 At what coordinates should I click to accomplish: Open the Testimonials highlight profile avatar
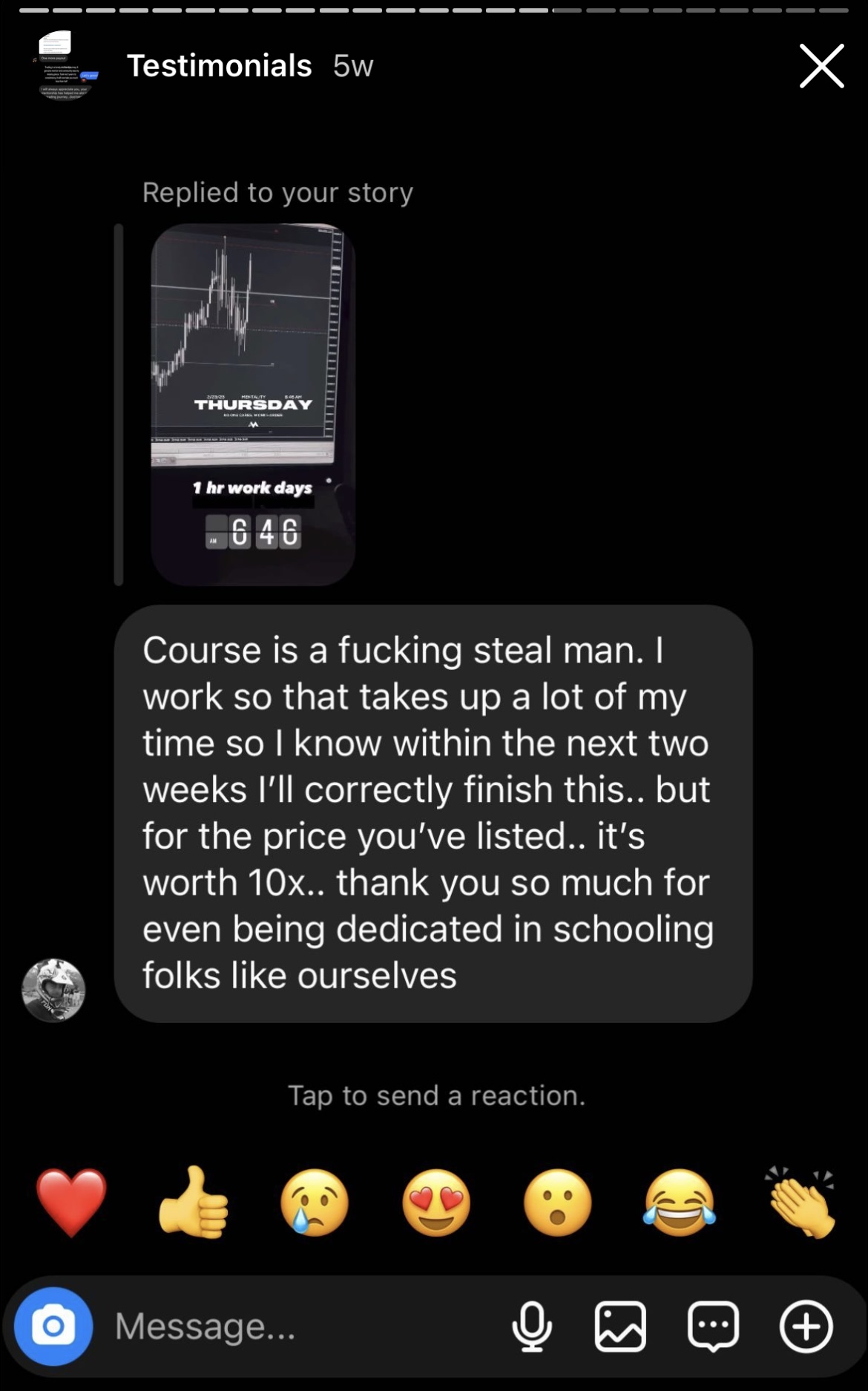click(64, 66)
